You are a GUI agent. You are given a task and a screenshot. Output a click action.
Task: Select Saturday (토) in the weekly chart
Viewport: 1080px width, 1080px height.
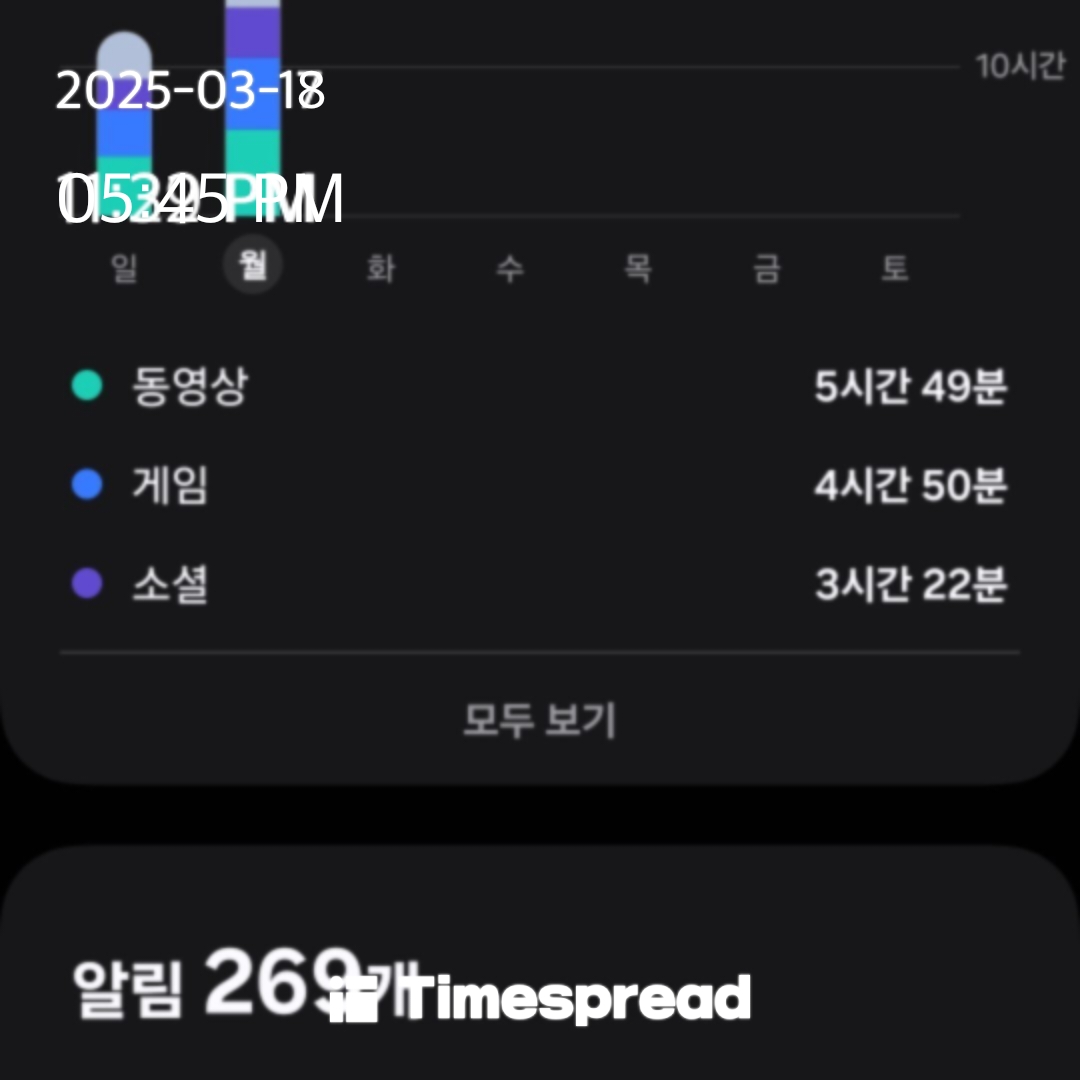tap(894, 268)
